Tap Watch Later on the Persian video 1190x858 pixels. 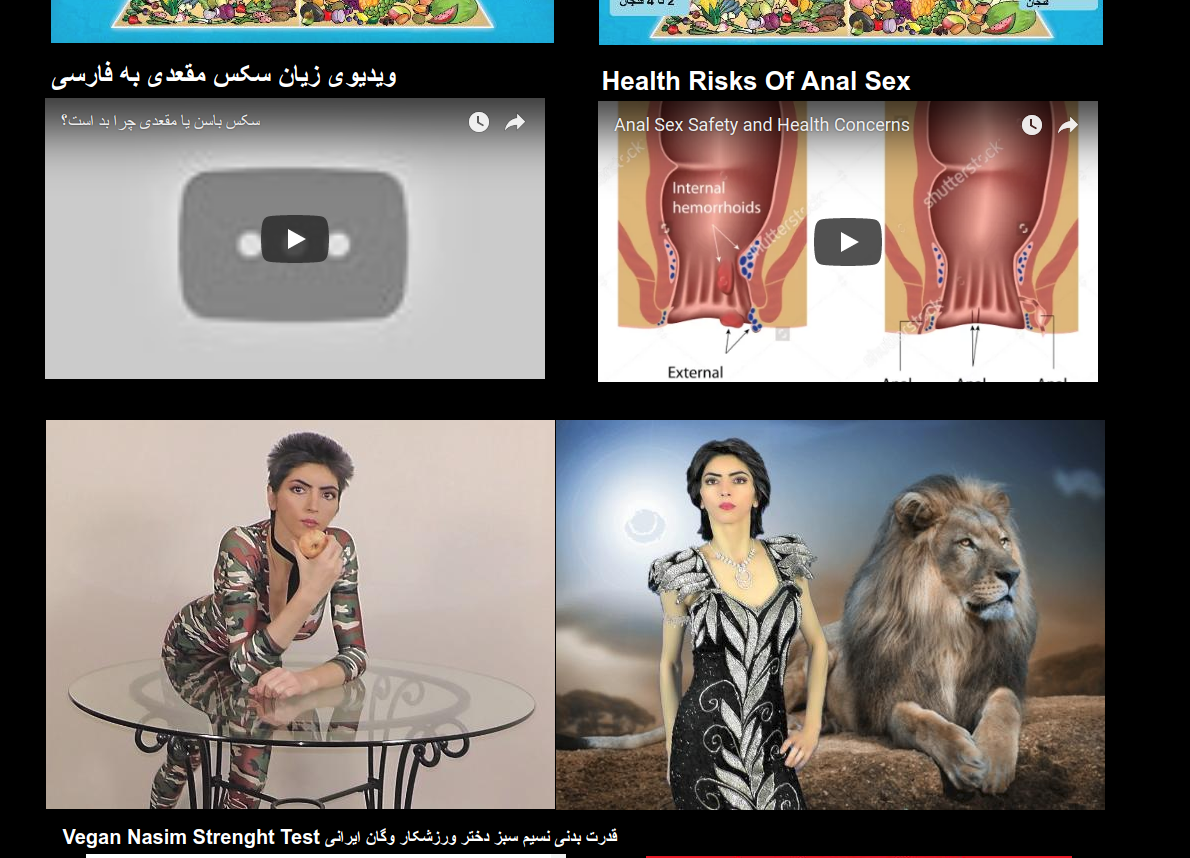point(479,122)
